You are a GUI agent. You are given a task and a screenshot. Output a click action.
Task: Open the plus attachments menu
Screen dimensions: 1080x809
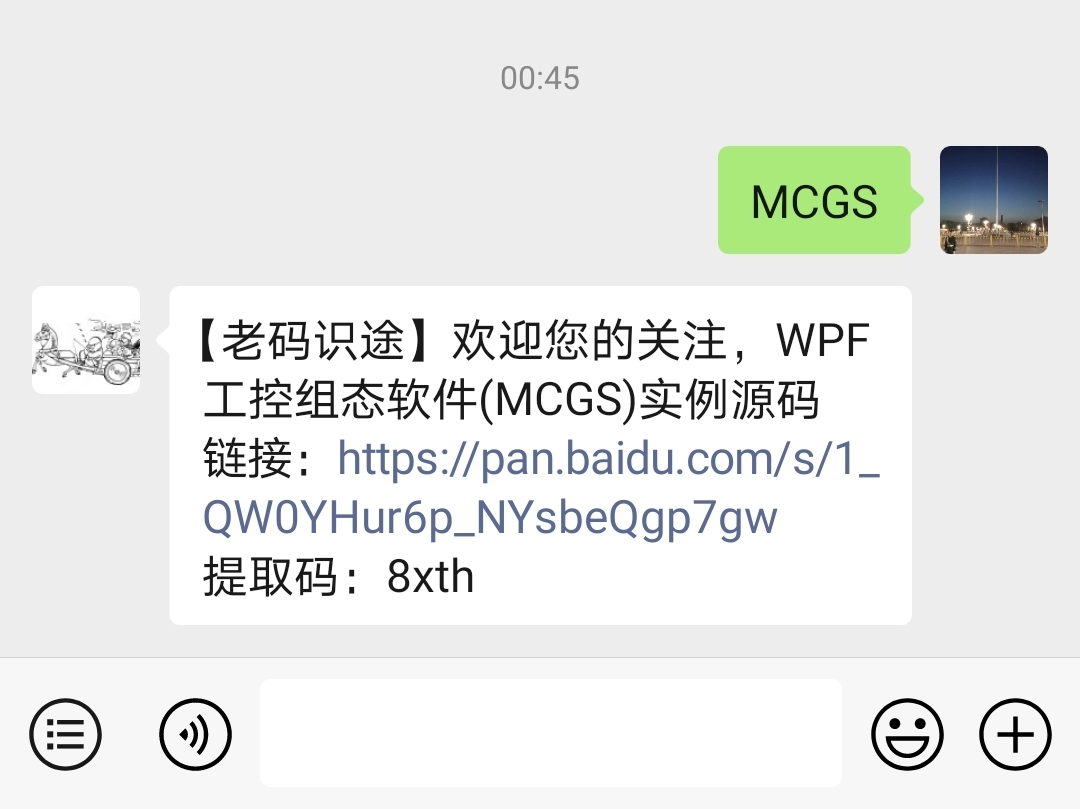[x=1014, y=734]
